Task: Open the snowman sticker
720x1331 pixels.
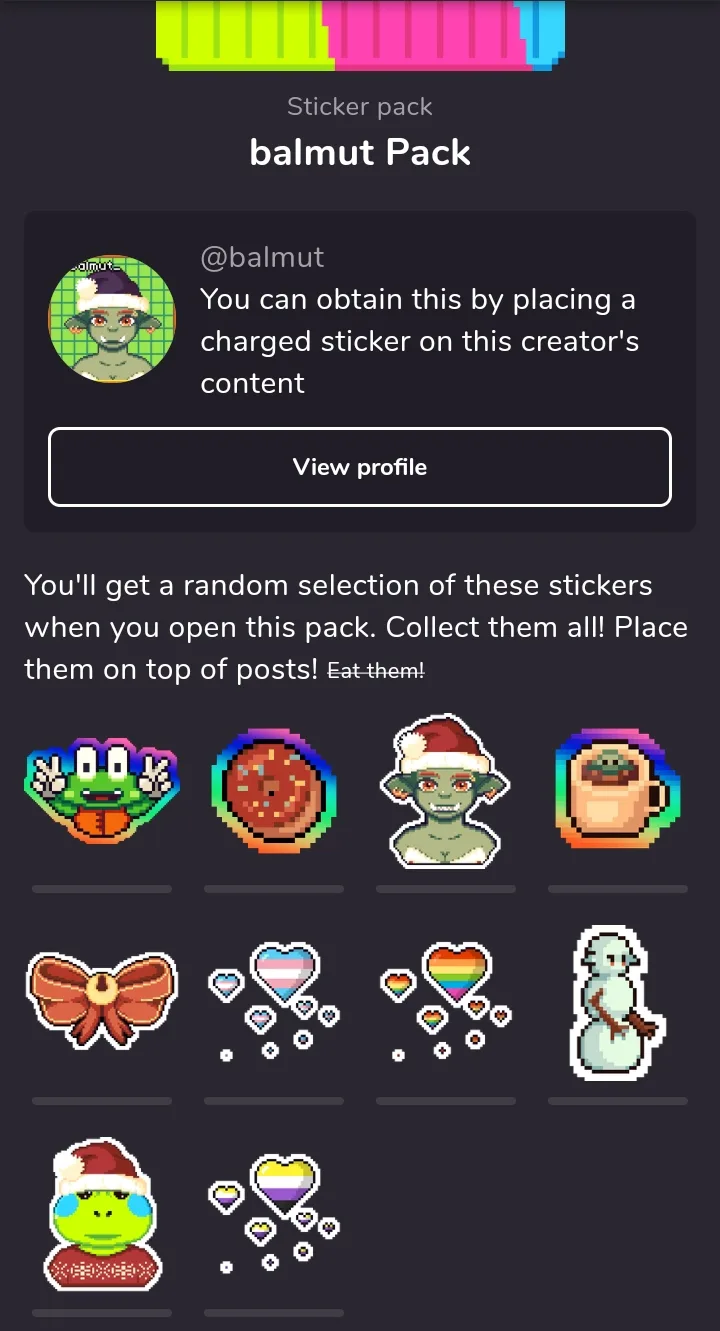Action: (x=618, y=1002)
